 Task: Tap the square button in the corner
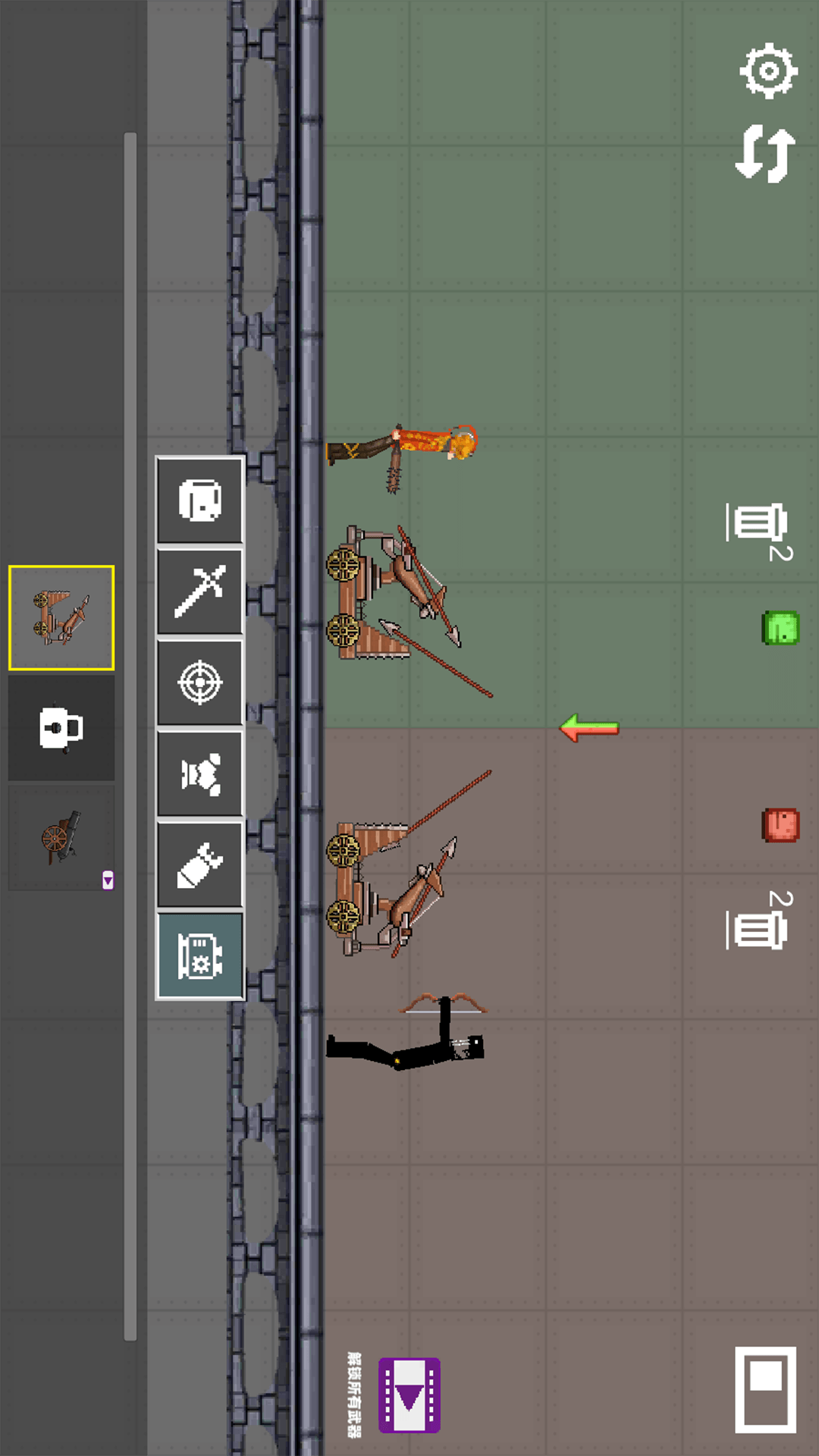pos(766,1390)
